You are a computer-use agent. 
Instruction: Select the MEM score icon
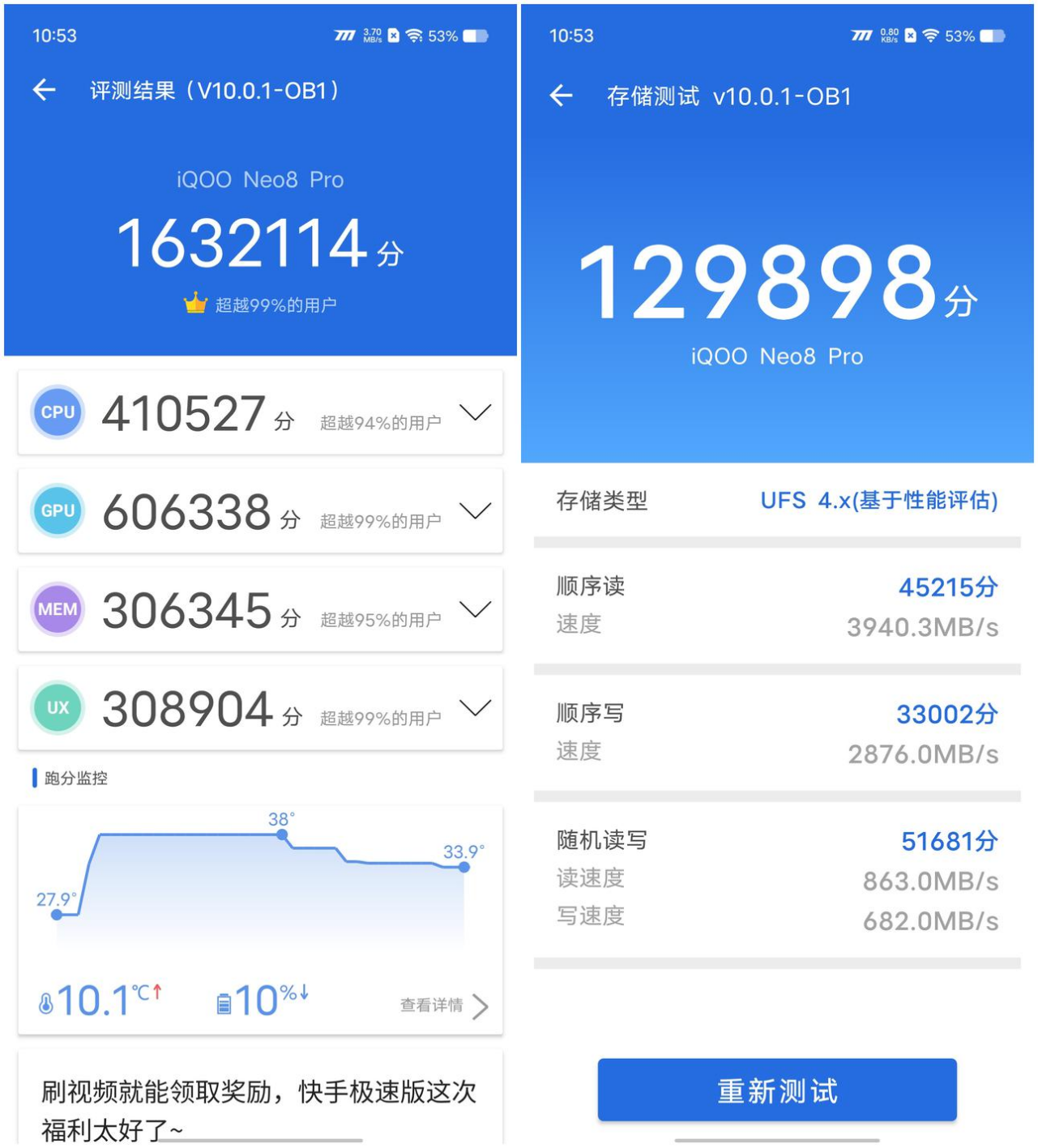pyautogui.click(x=57, y=610)
